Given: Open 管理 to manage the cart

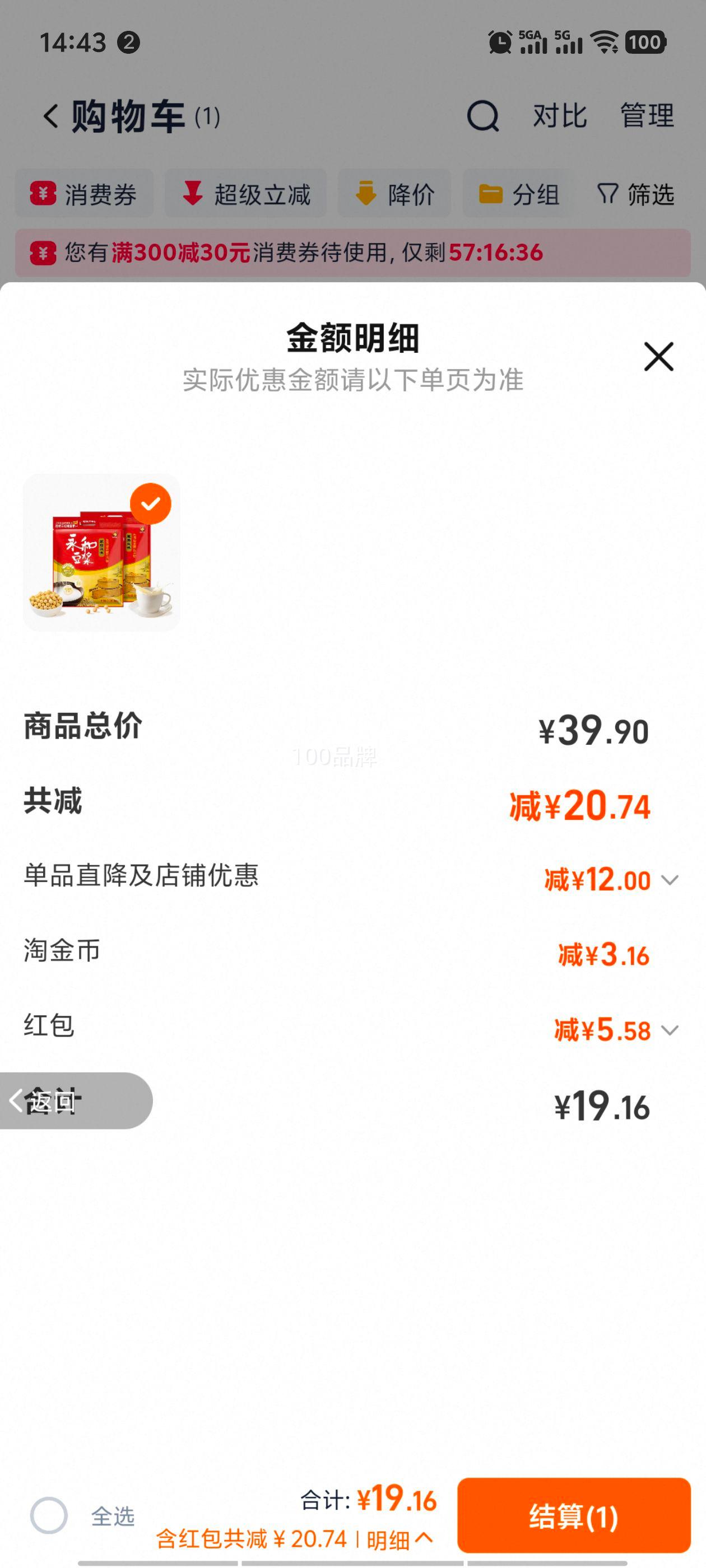Looking at the screenshot, I should pos(647,116).
